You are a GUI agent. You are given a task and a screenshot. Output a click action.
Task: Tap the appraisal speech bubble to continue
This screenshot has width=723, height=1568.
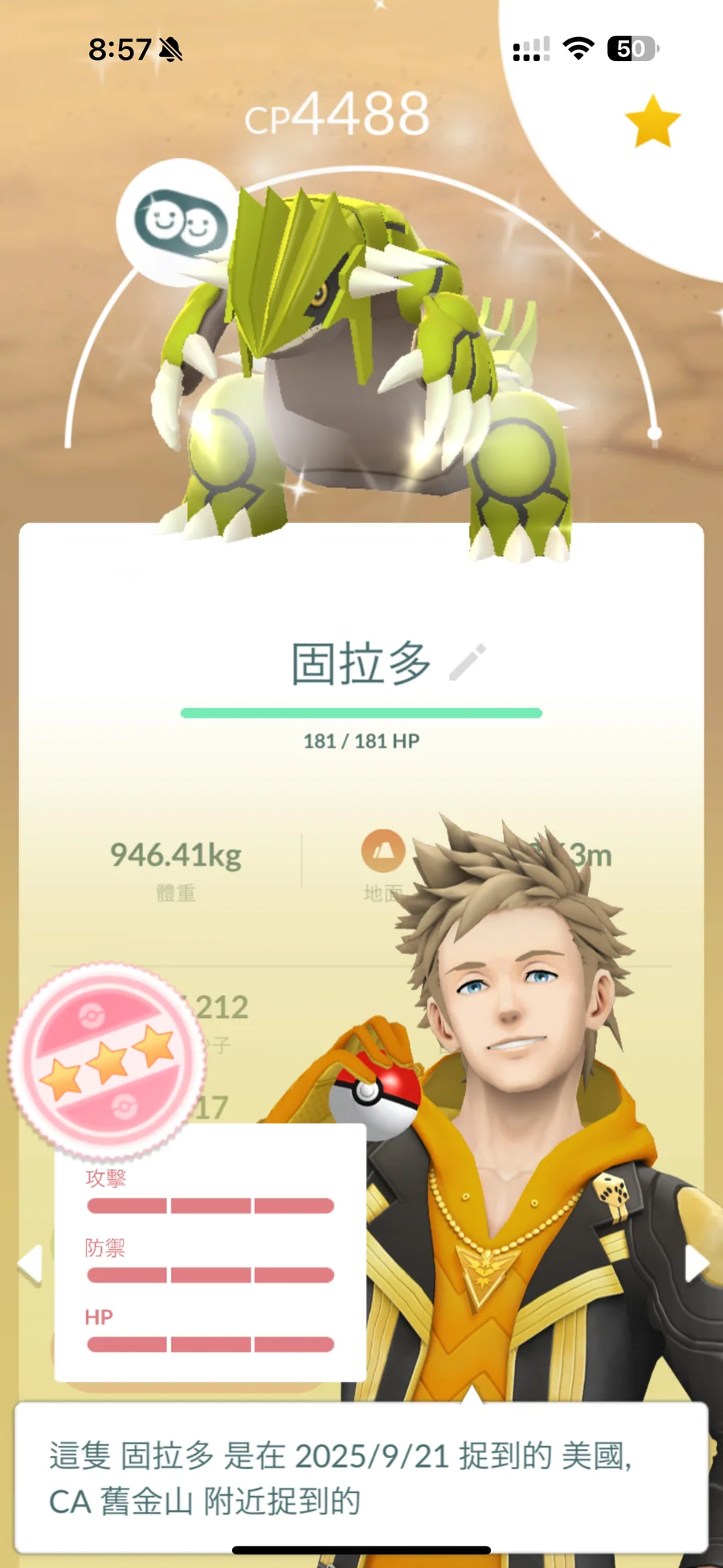tap(361, 1477)
